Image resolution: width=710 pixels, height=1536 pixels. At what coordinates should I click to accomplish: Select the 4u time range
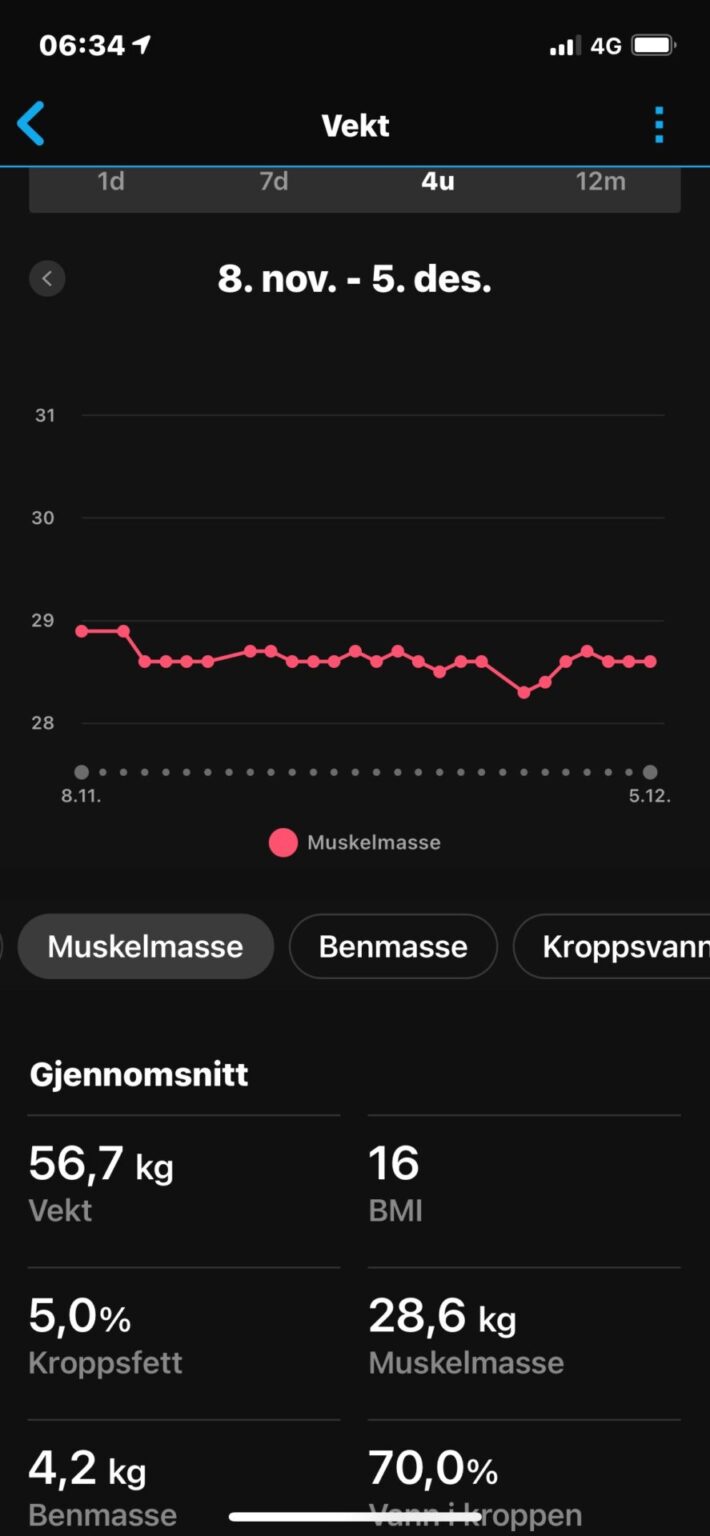click(x=438, y=182)
